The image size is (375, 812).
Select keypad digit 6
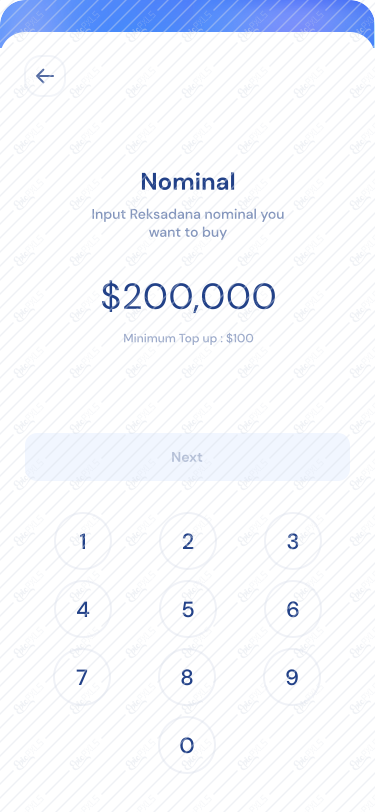[x=293, y=609]
